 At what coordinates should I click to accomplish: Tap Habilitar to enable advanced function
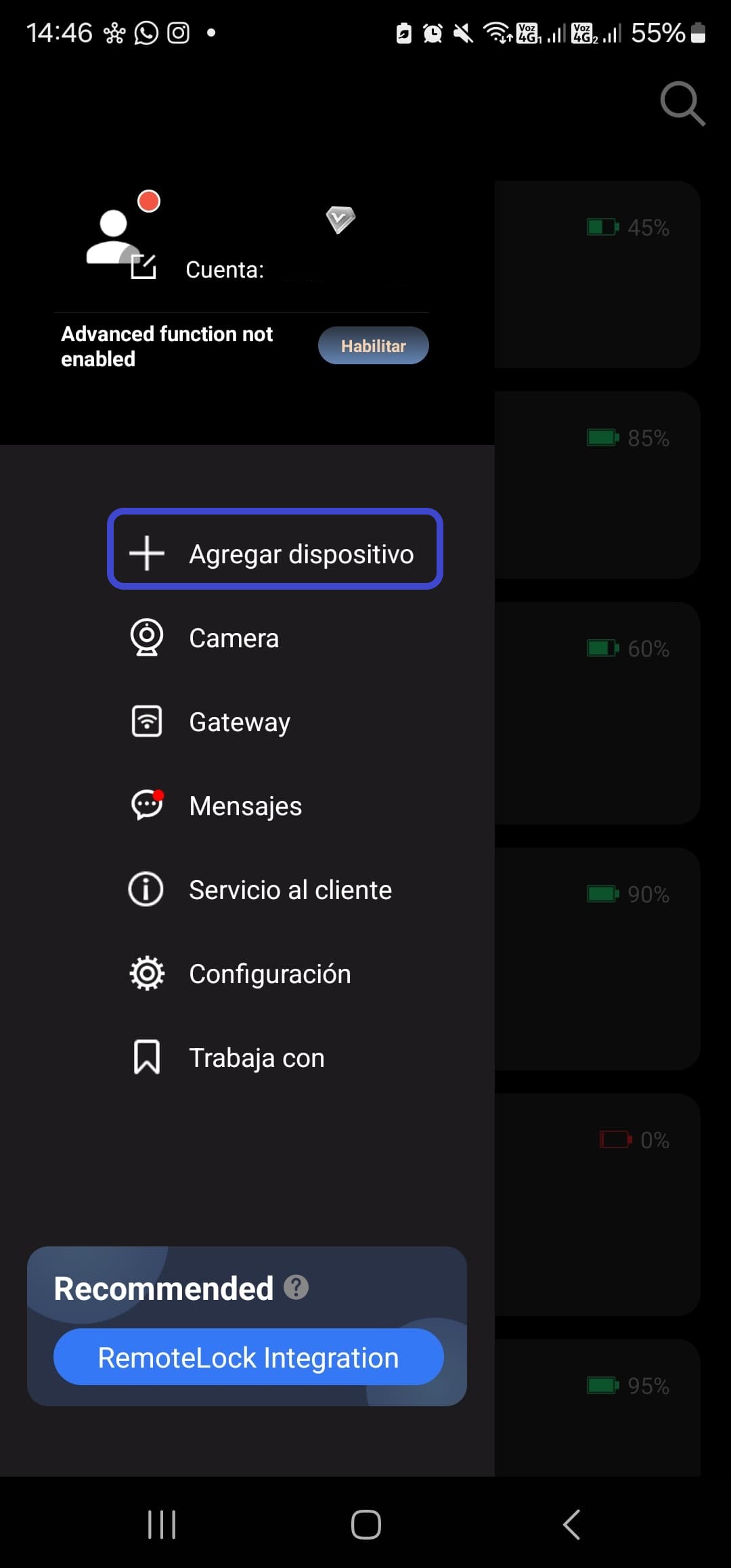[373, 345]
